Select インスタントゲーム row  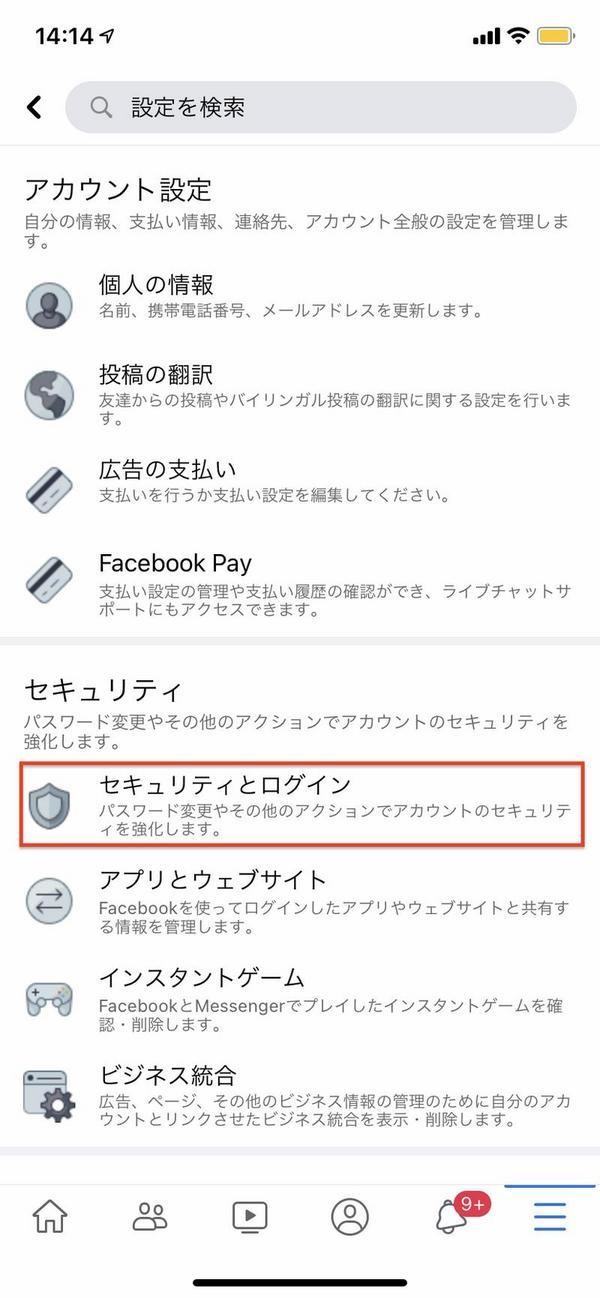pyautogui.click(x=300, y=996)
